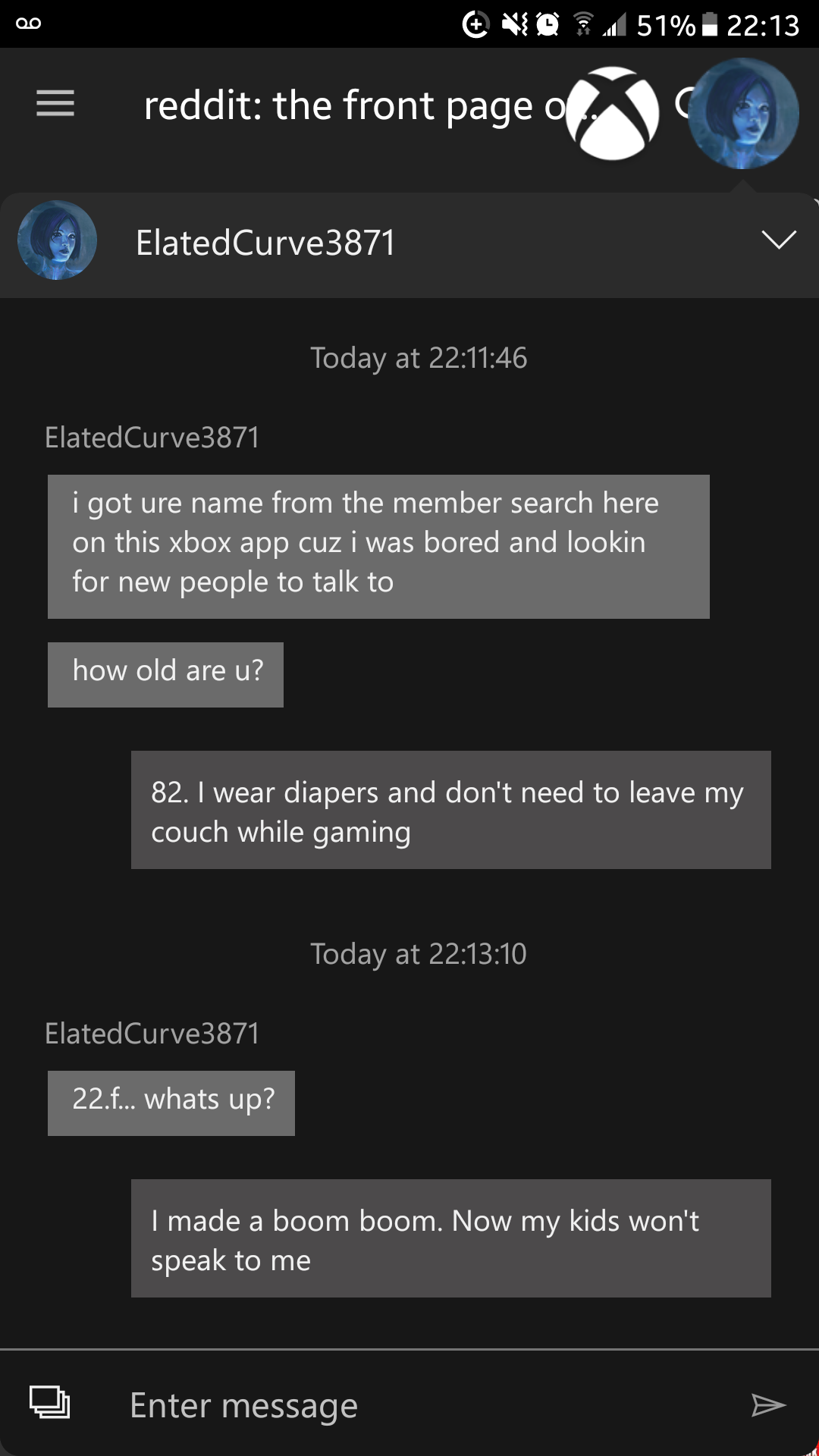
Task: Open the profile avatar in the top bar
Action: (743, 113)
